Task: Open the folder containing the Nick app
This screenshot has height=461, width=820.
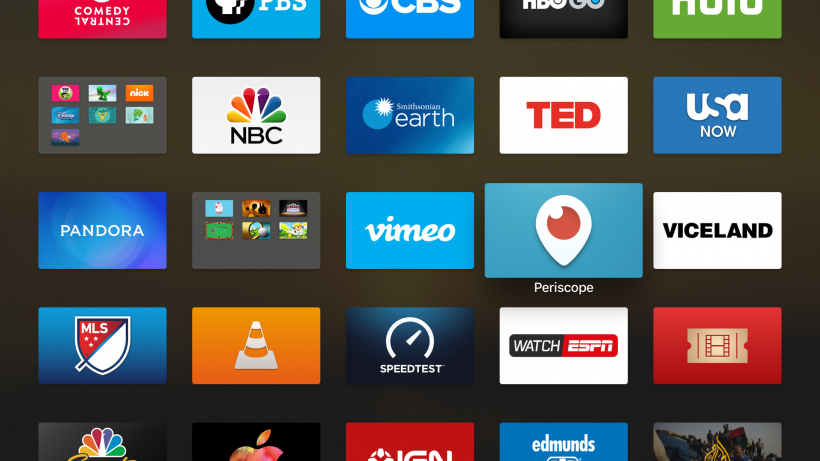Action: point(102,115)
